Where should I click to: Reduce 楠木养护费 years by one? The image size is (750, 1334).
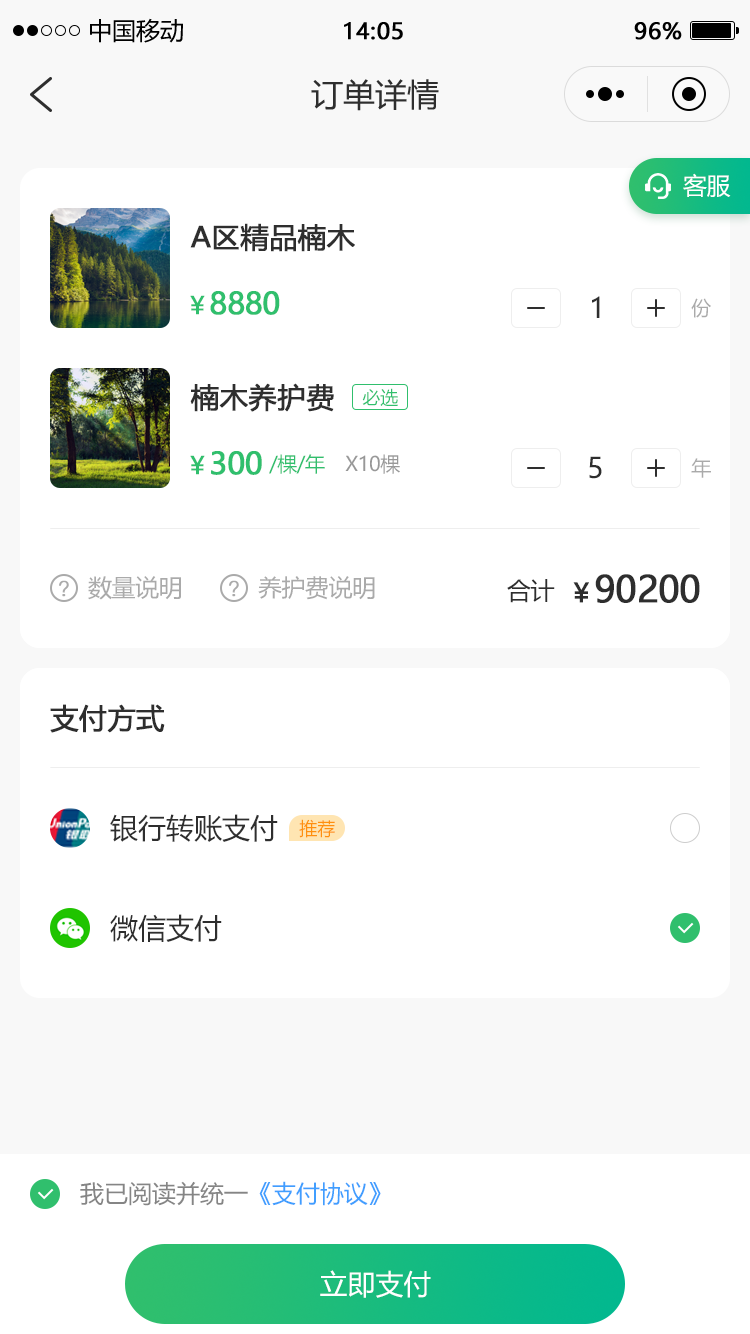536,468
